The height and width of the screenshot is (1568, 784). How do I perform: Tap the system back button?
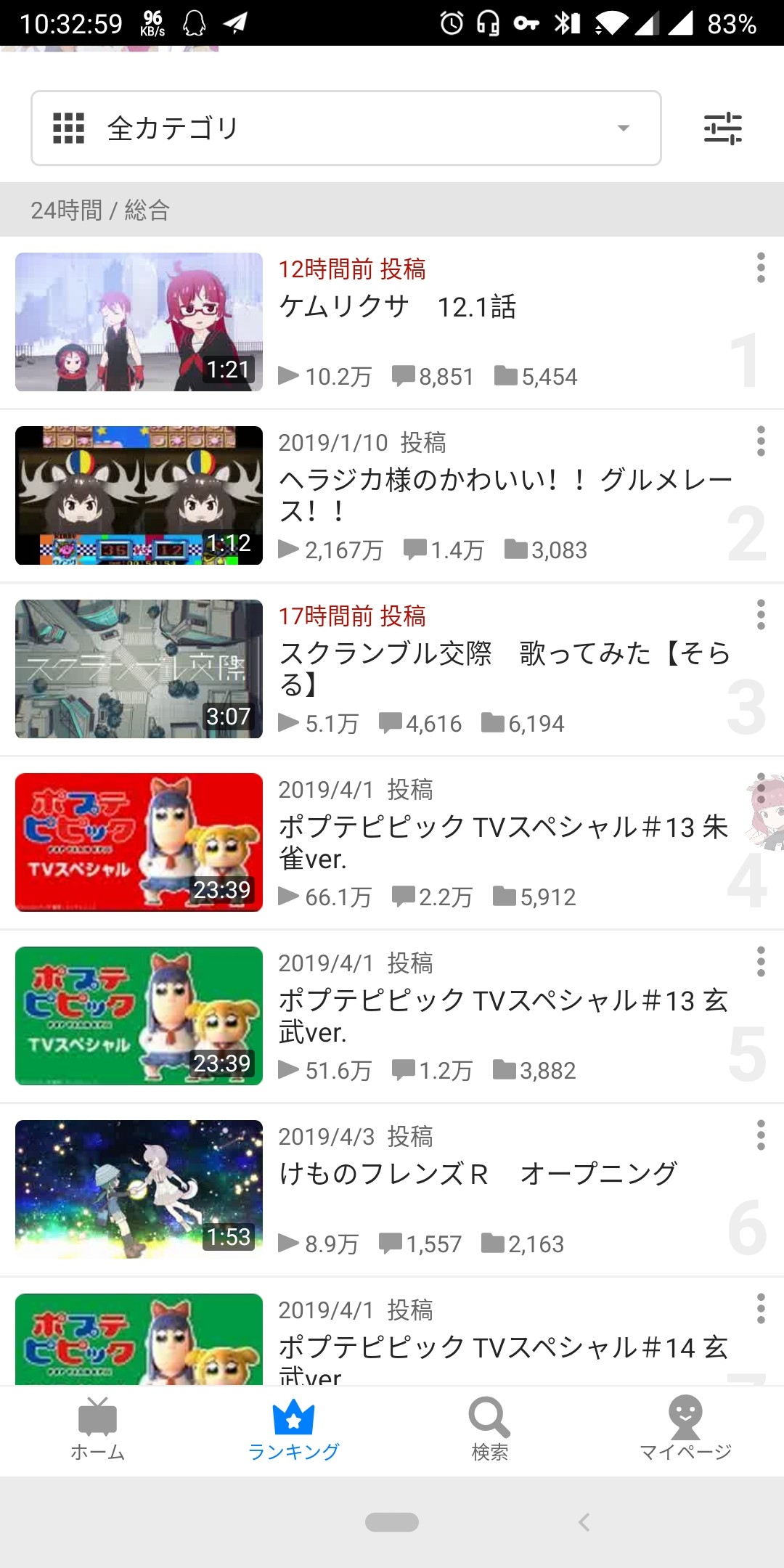584,1522
